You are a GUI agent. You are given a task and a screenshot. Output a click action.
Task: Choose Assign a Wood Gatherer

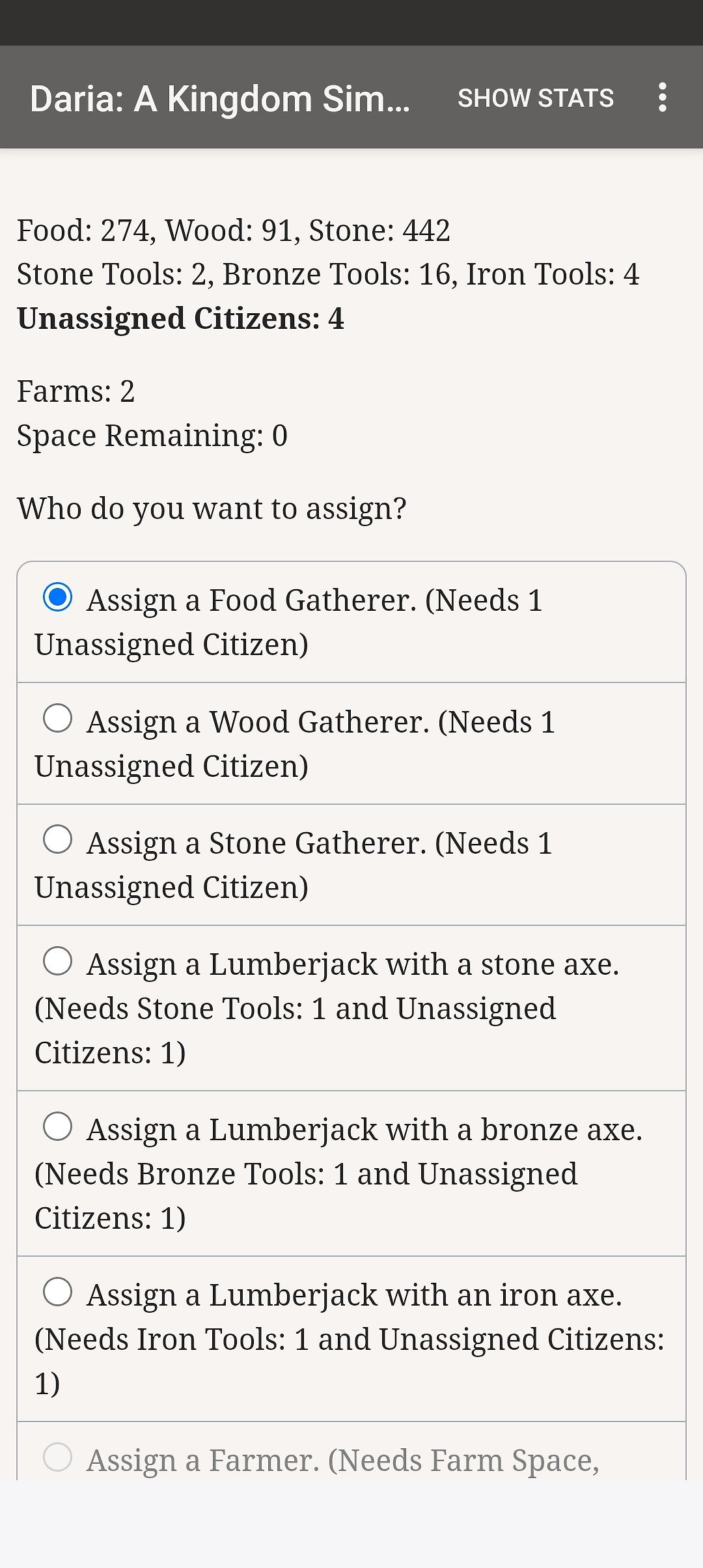(x=351, y=744)
